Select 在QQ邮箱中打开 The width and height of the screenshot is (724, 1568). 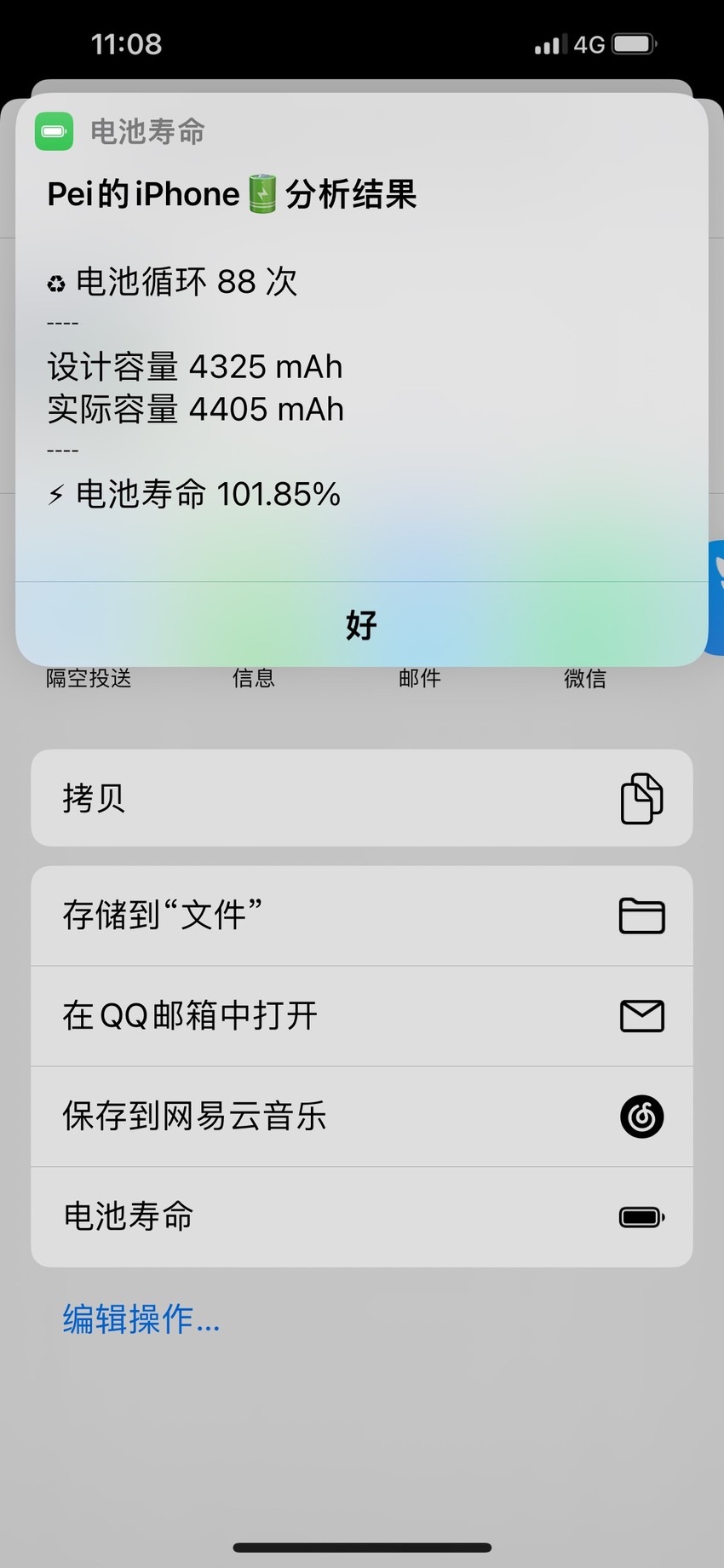click(362, 1015)
